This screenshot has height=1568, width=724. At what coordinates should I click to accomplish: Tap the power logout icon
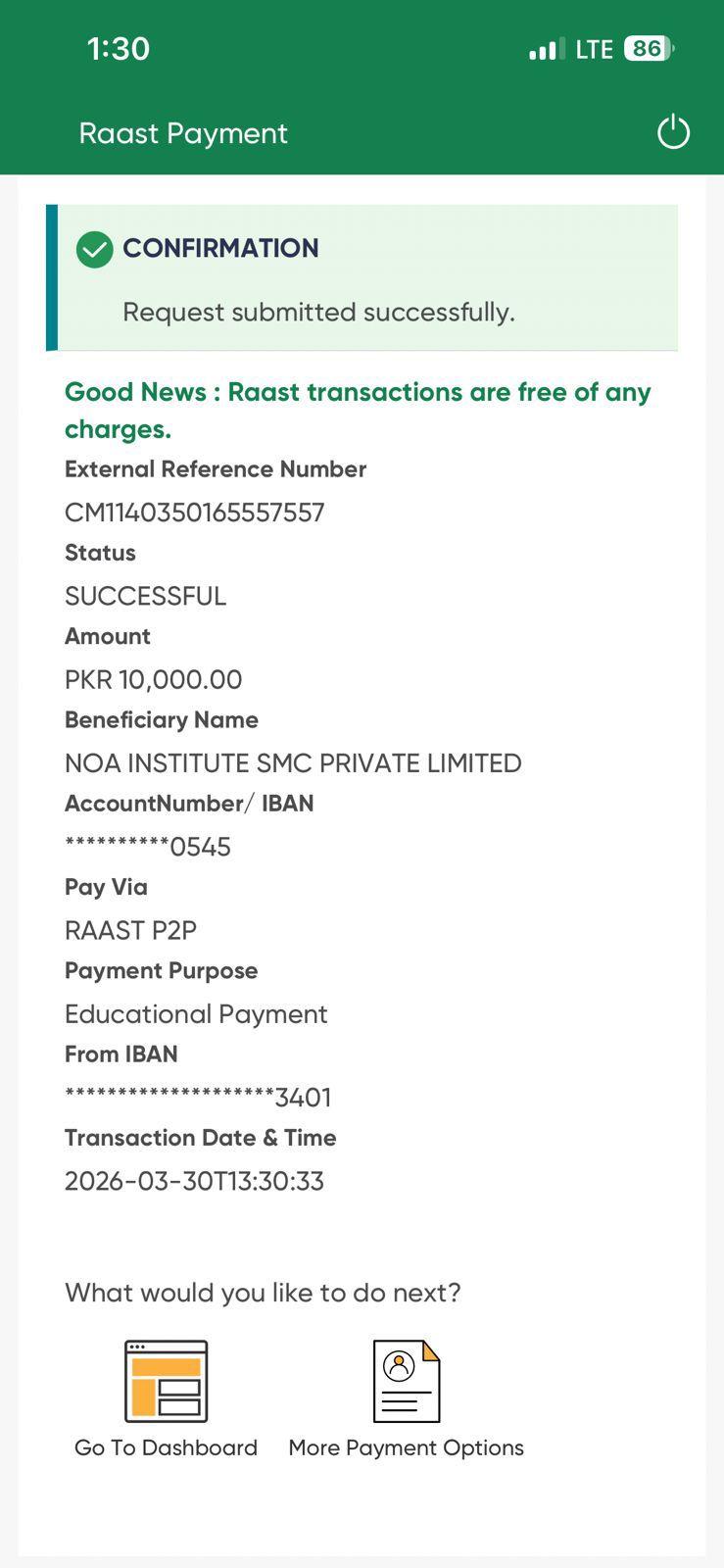click(x=673, y=132)
